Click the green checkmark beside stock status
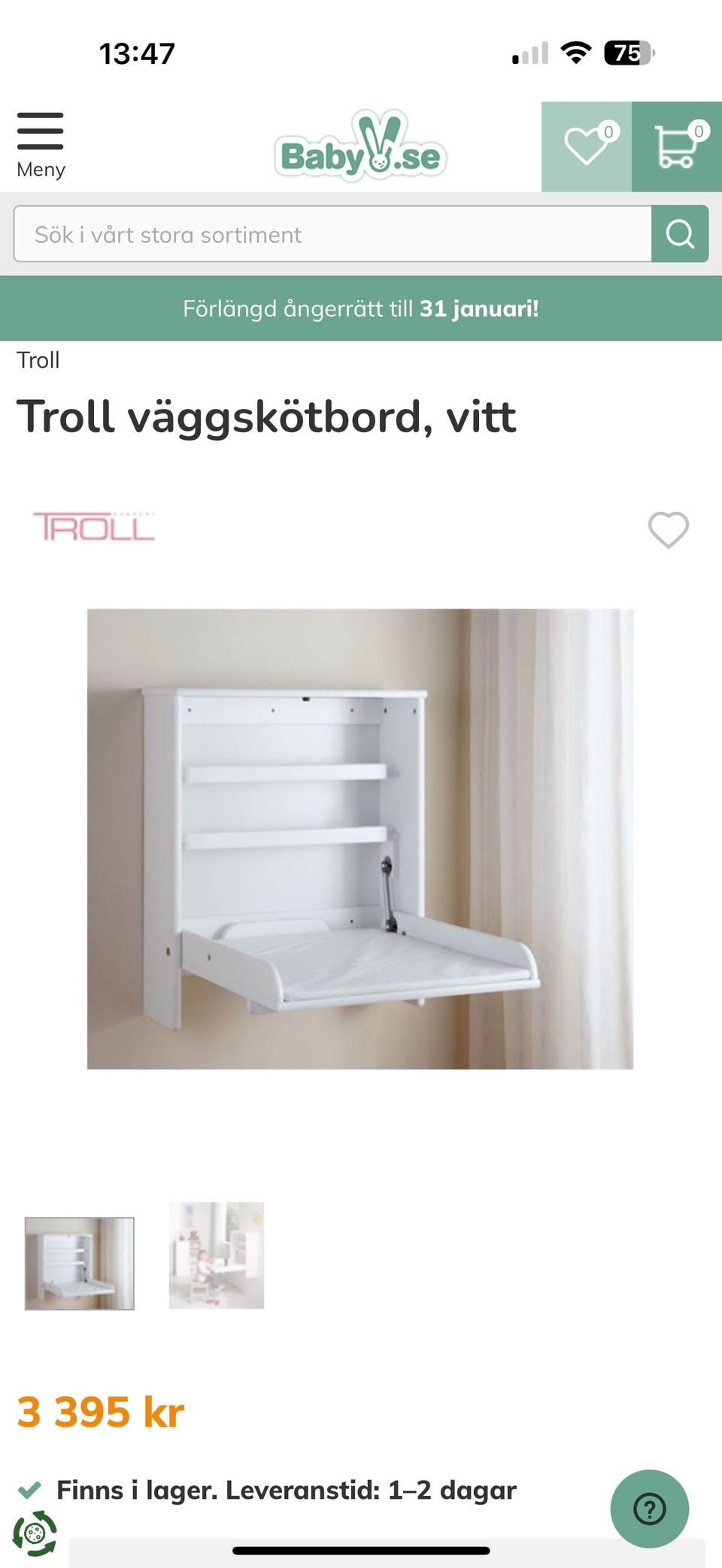This screenshot has width=722, height=1568. coord(29,1489)
